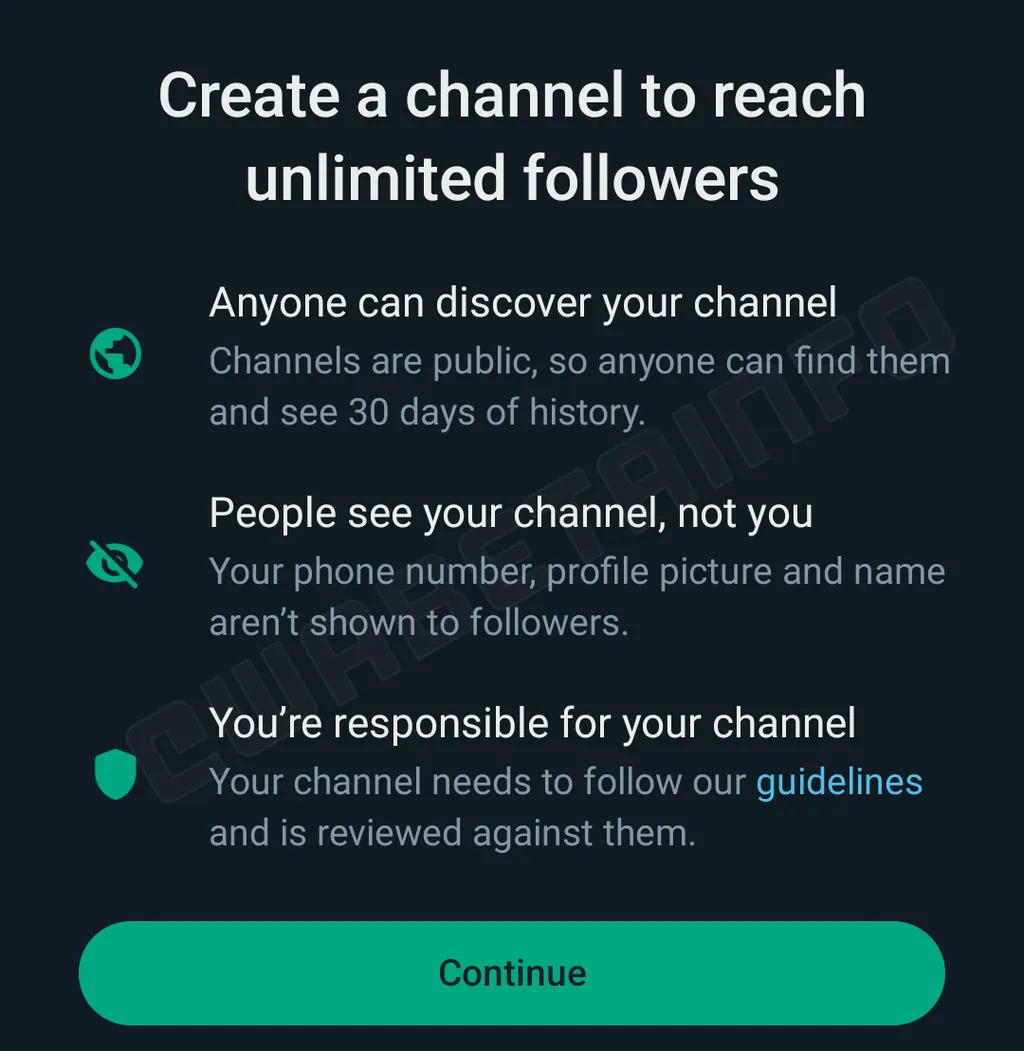
Task: Click the blue 'guidelines' text
Action: [839, 782]
